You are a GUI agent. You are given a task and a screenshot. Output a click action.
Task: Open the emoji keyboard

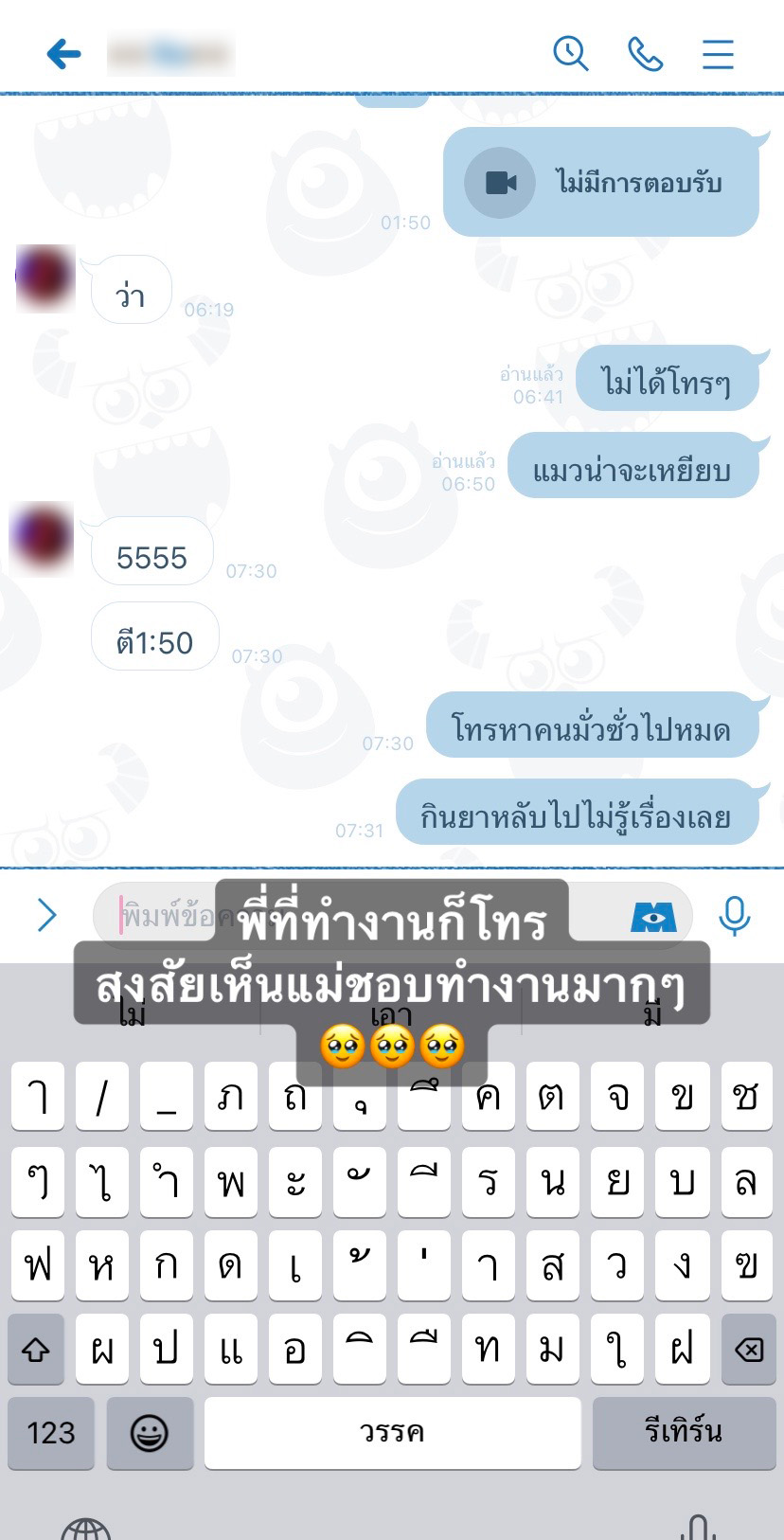coord(150,1432)
